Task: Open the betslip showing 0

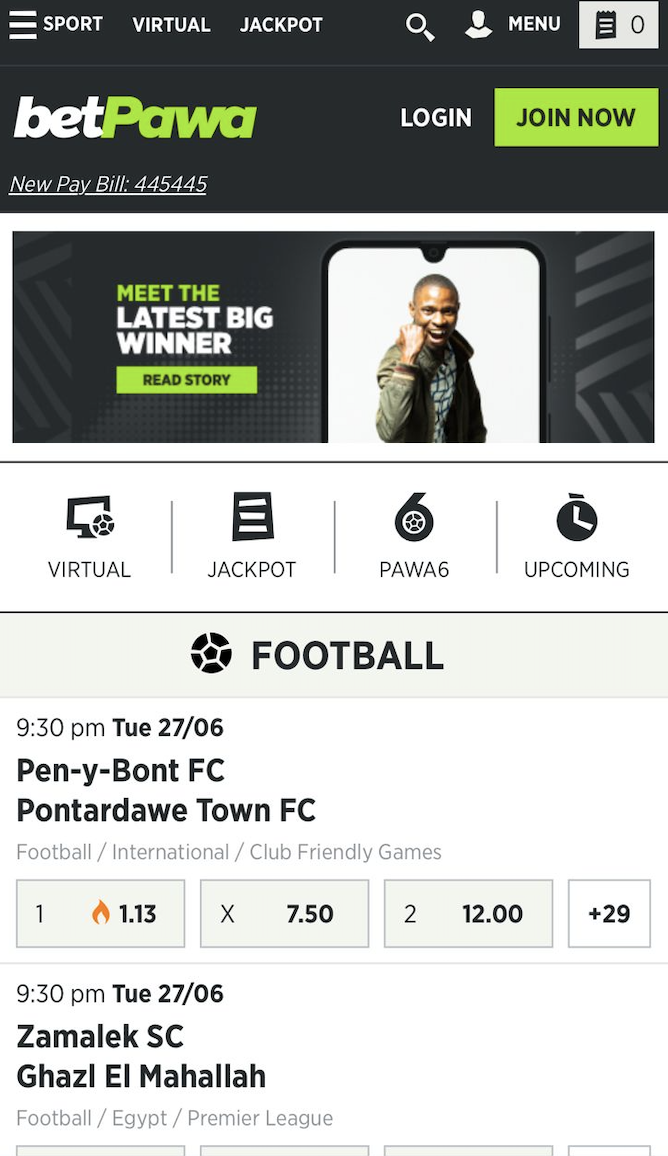Action: coord(619,25)
